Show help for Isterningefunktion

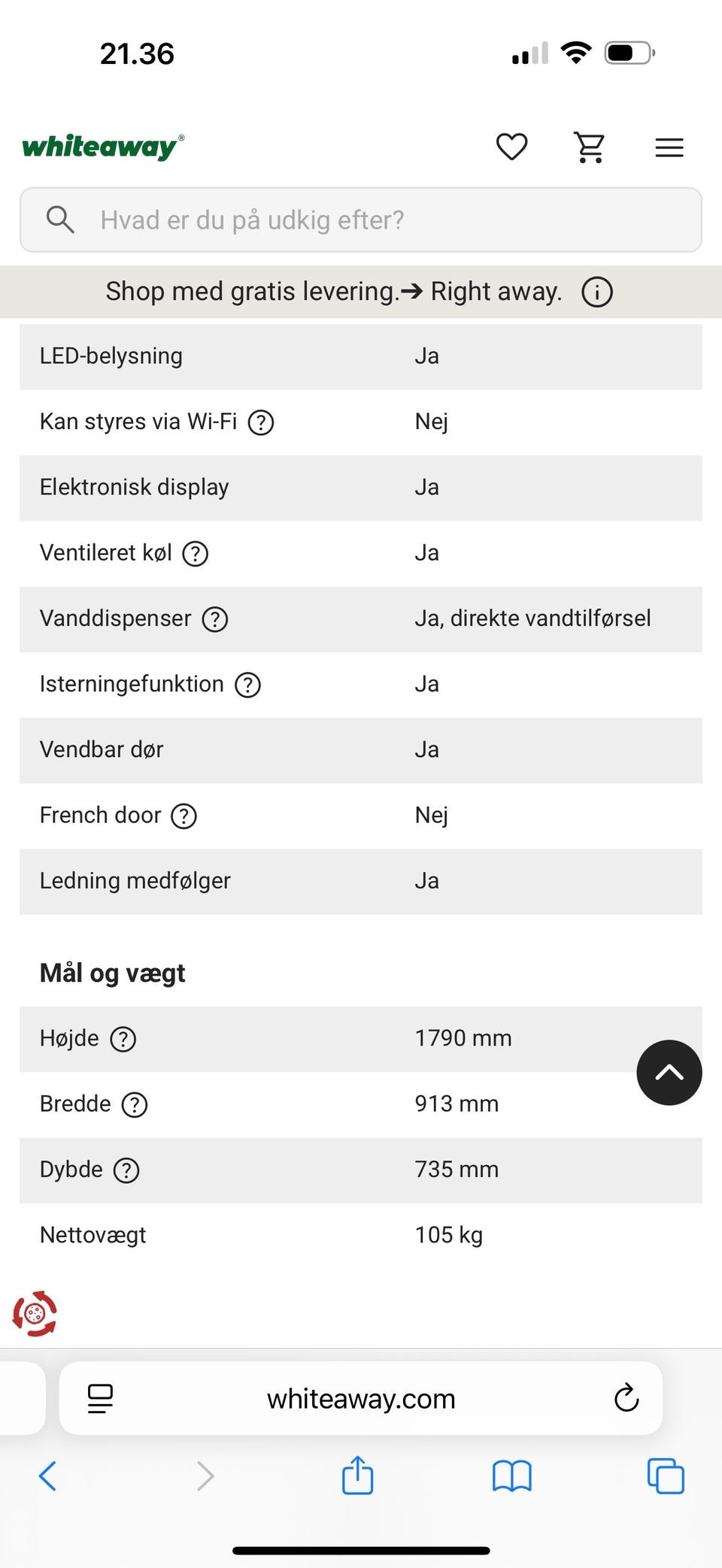coord(248,685)
